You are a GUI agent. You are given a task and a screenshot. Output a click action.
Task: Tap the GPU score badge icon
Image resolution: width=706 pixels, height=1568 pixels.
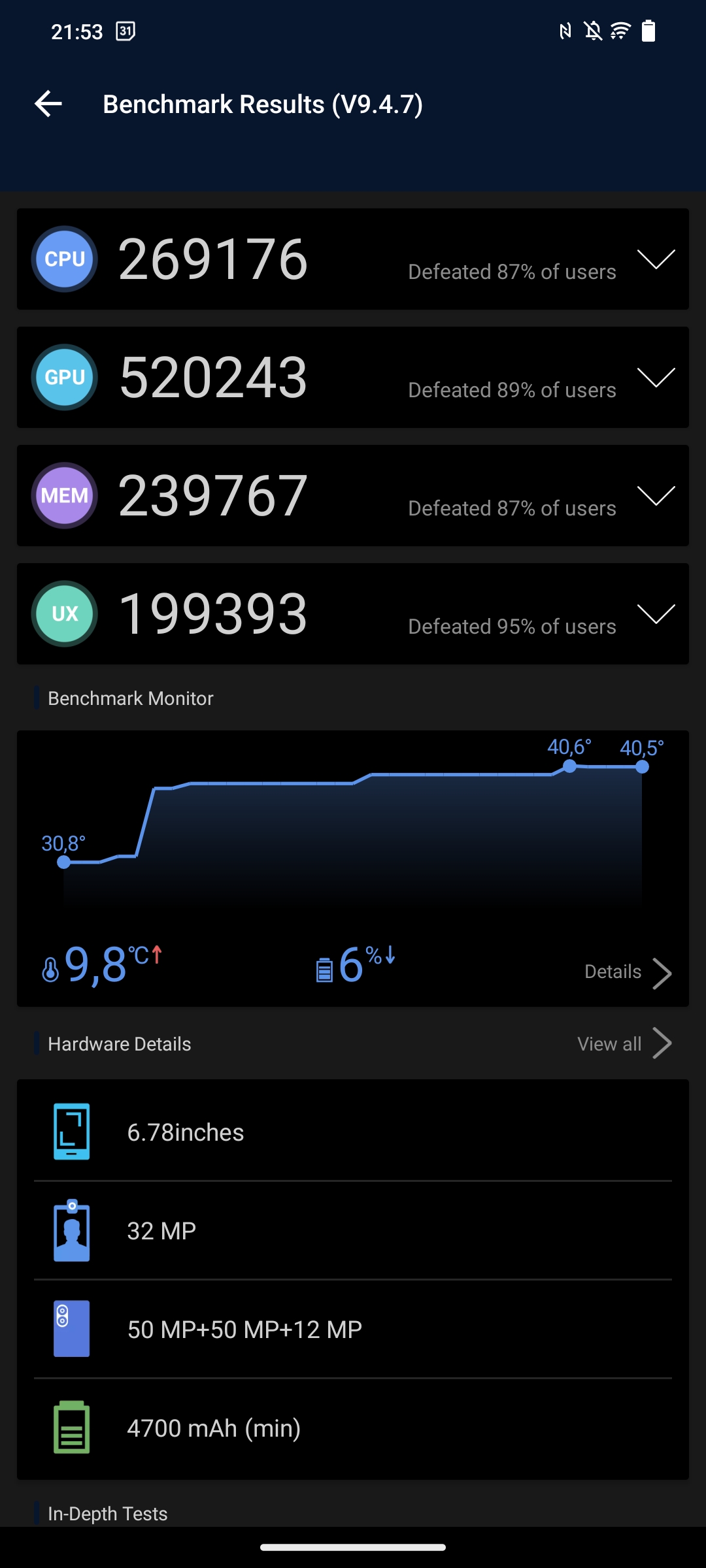coord(63,378)
